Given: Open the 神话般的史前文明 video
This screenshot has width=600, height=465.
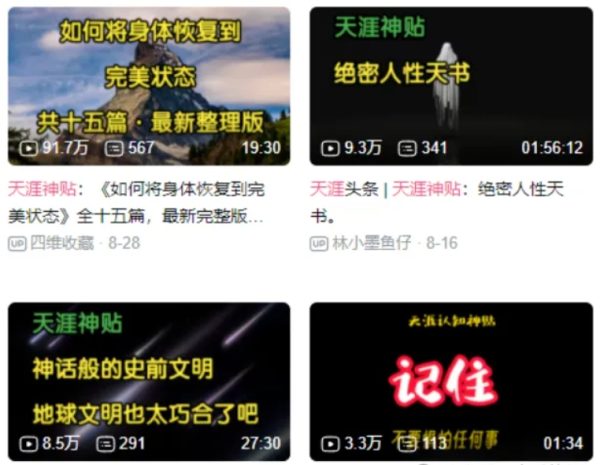Looking at the screenshot, I should coord(149,380).
